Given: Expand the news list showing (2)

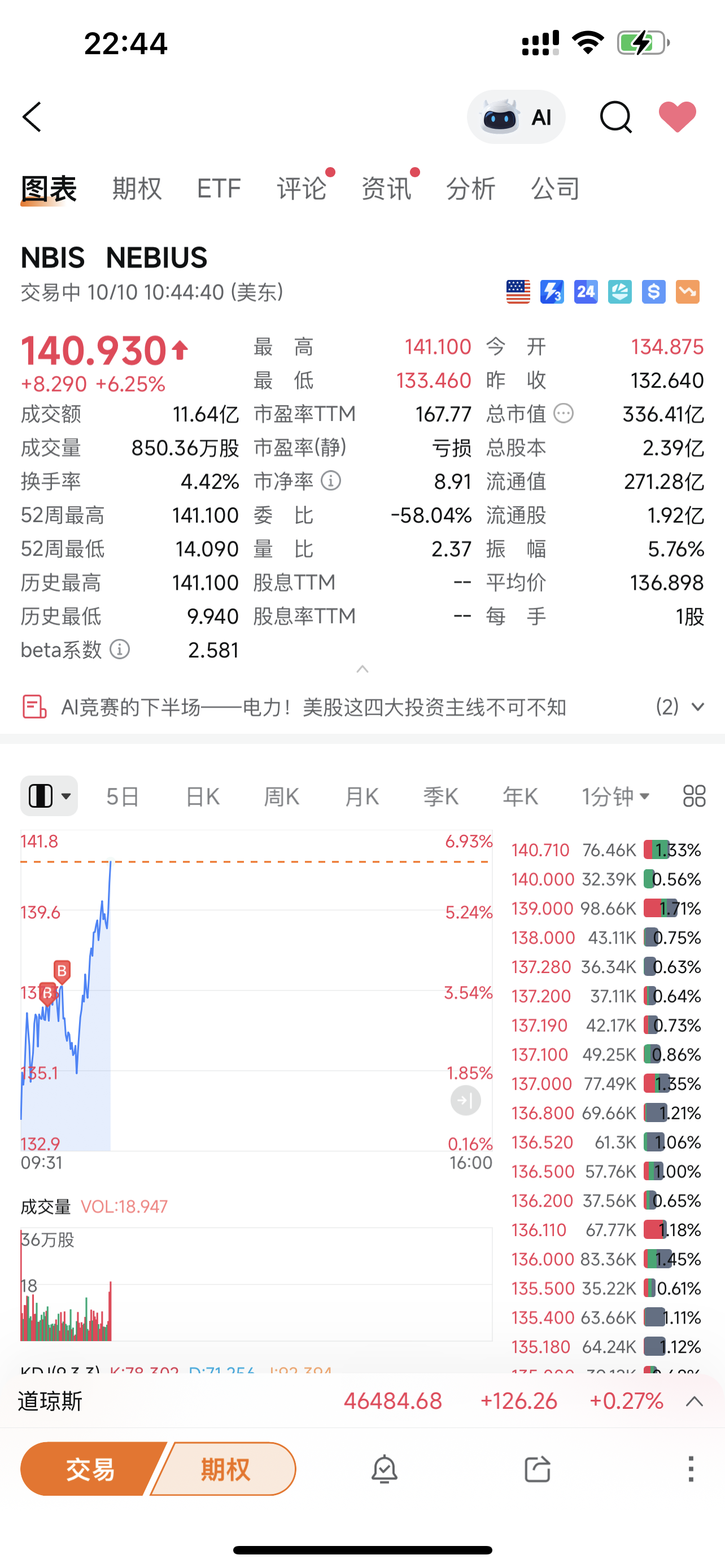Looking at the screenshot, I should [680, 707].
